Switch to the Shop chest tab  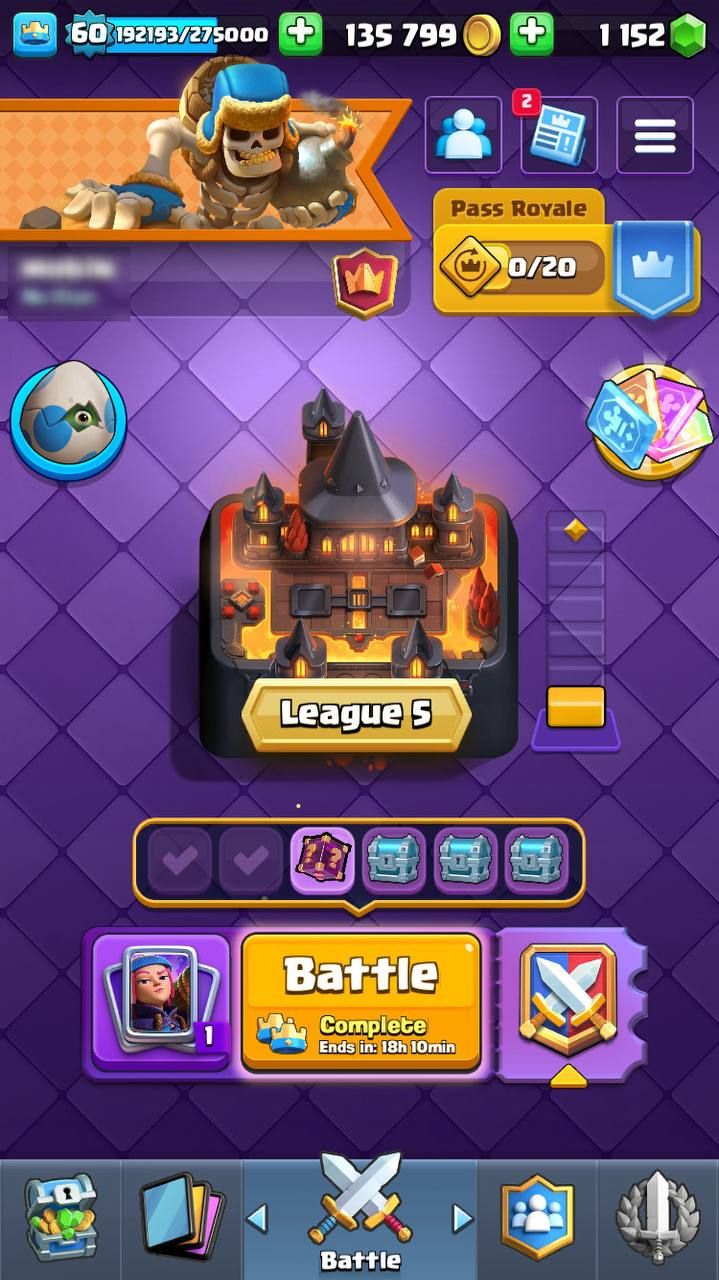60,1220
